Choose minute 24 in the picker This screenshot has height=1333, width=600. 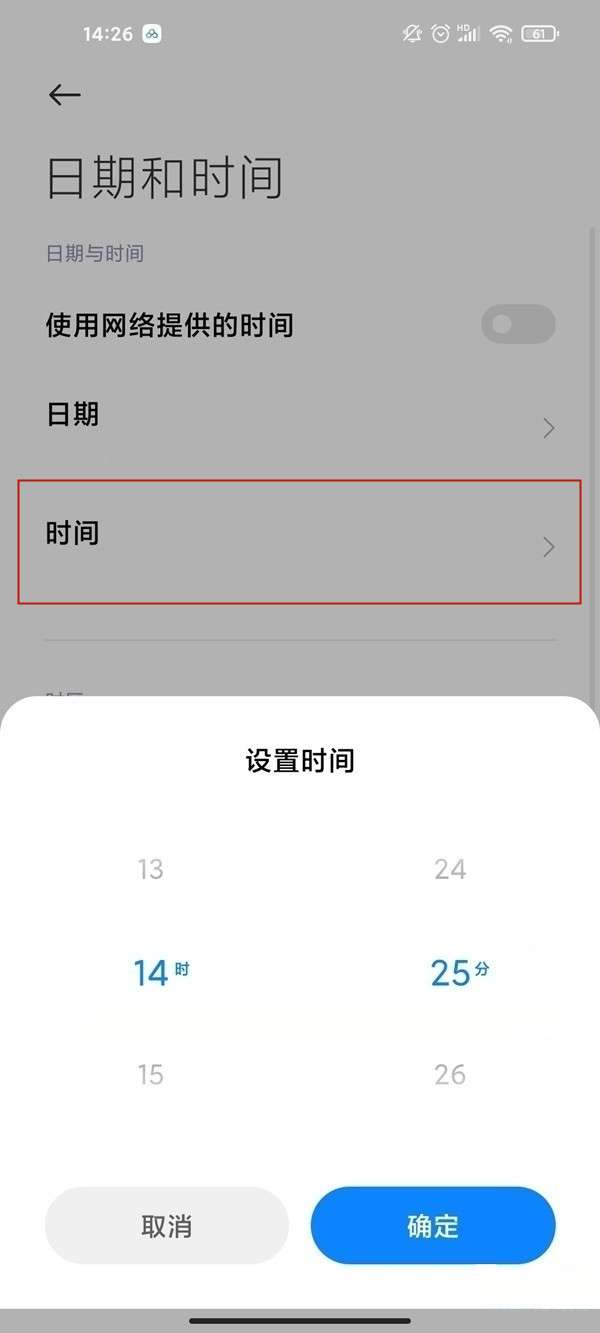tap(450, 869)
